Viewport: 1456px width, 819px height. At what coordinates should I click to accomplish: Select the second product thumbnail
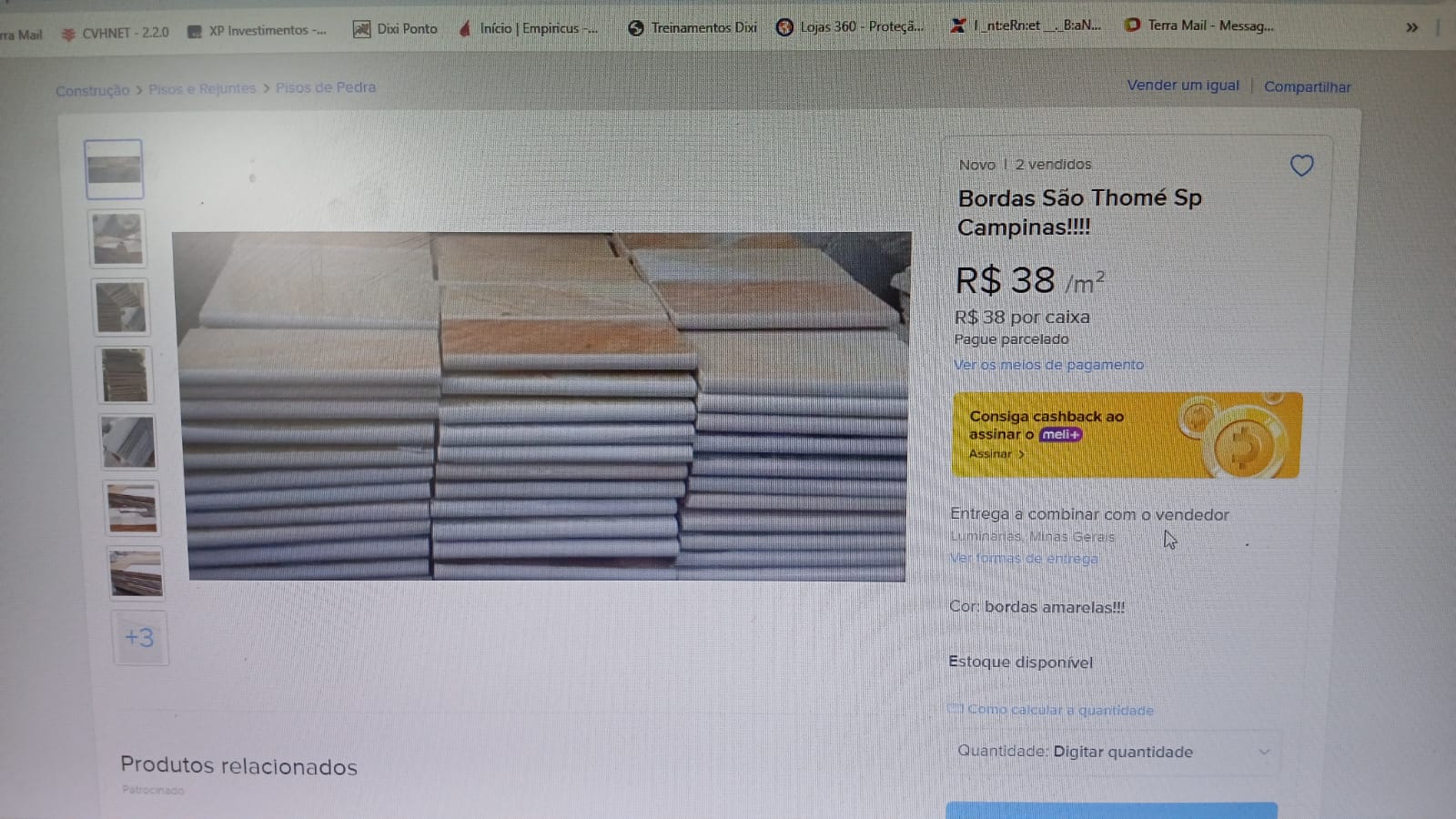pyautogui.click(x=117, y=238)
